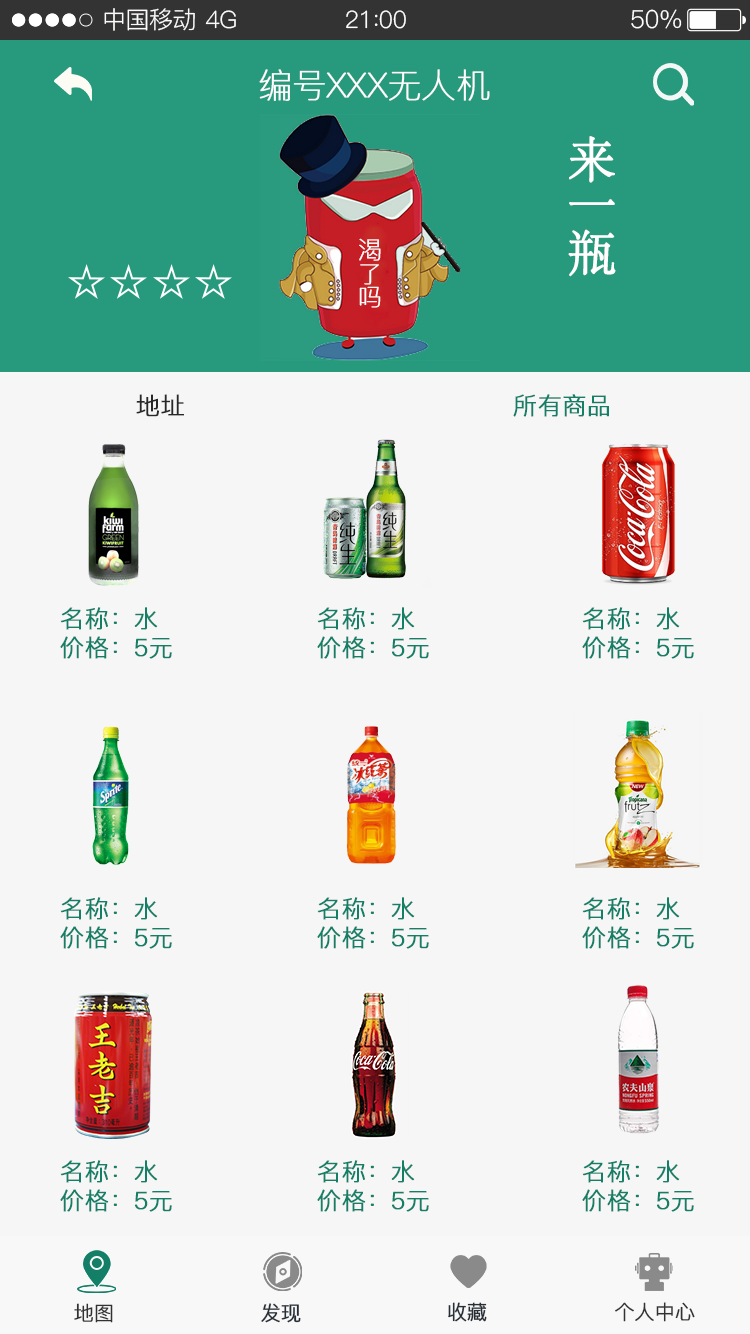Open the 纯生 beer product
750x1334 pixels.
point(366,509)
